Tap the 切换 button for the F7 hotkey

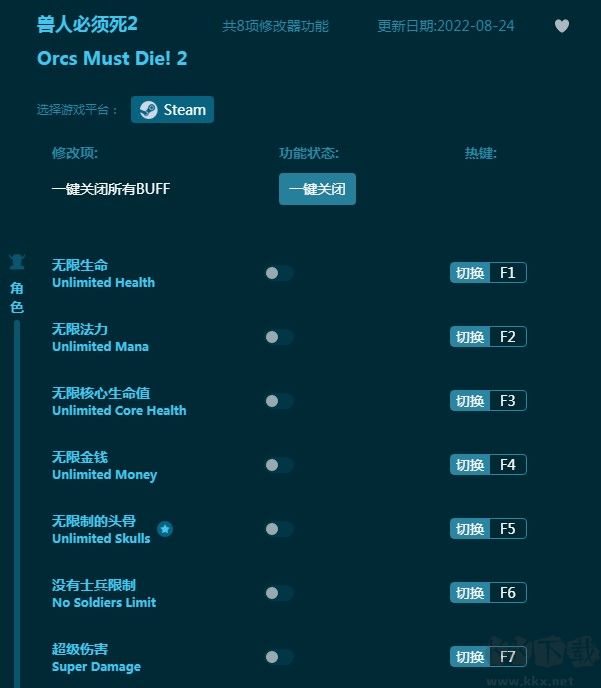click(470, 657)
